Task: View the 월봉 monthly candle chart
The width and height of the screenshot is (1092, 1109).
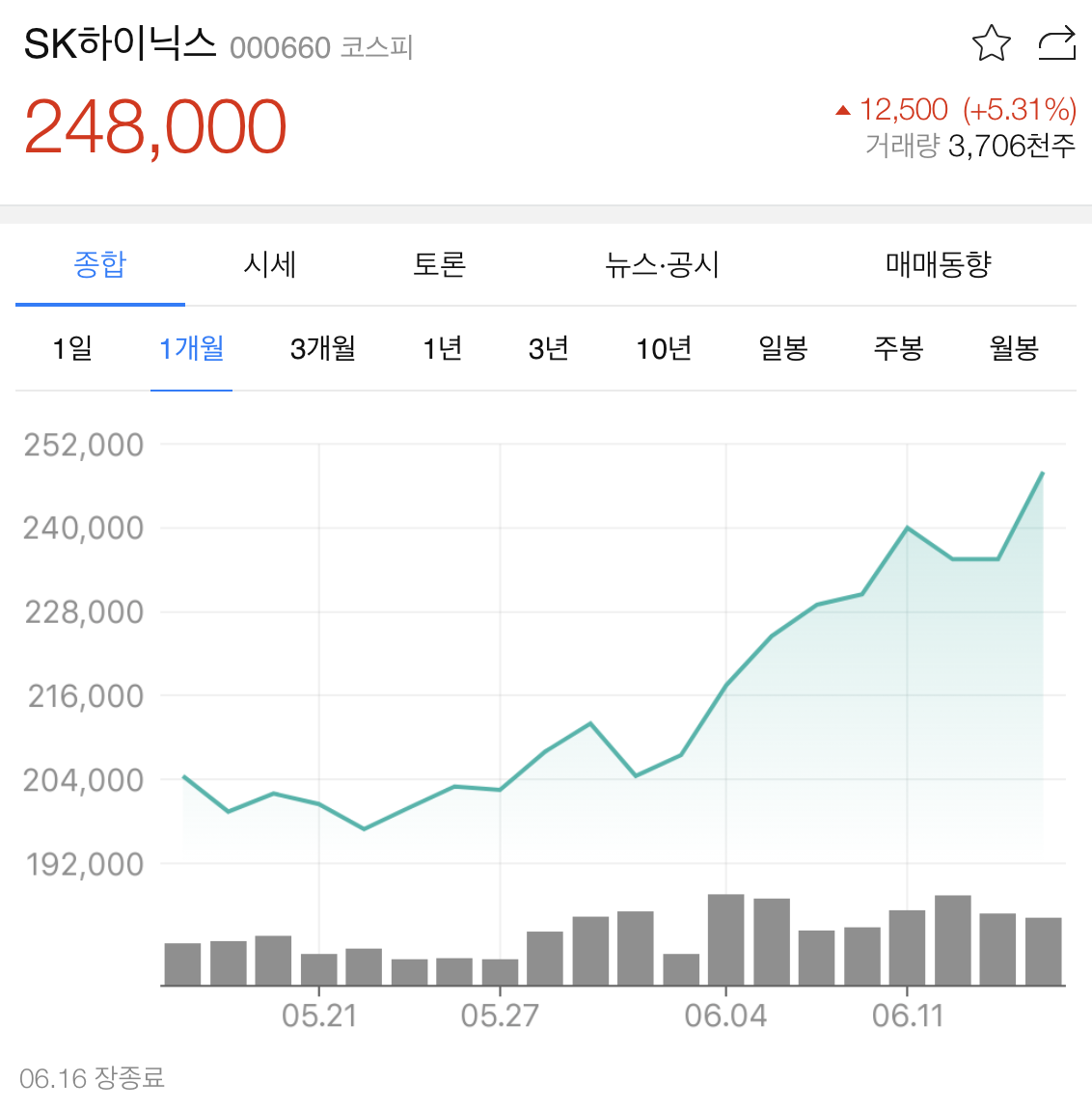Action: coord(1014,348)
